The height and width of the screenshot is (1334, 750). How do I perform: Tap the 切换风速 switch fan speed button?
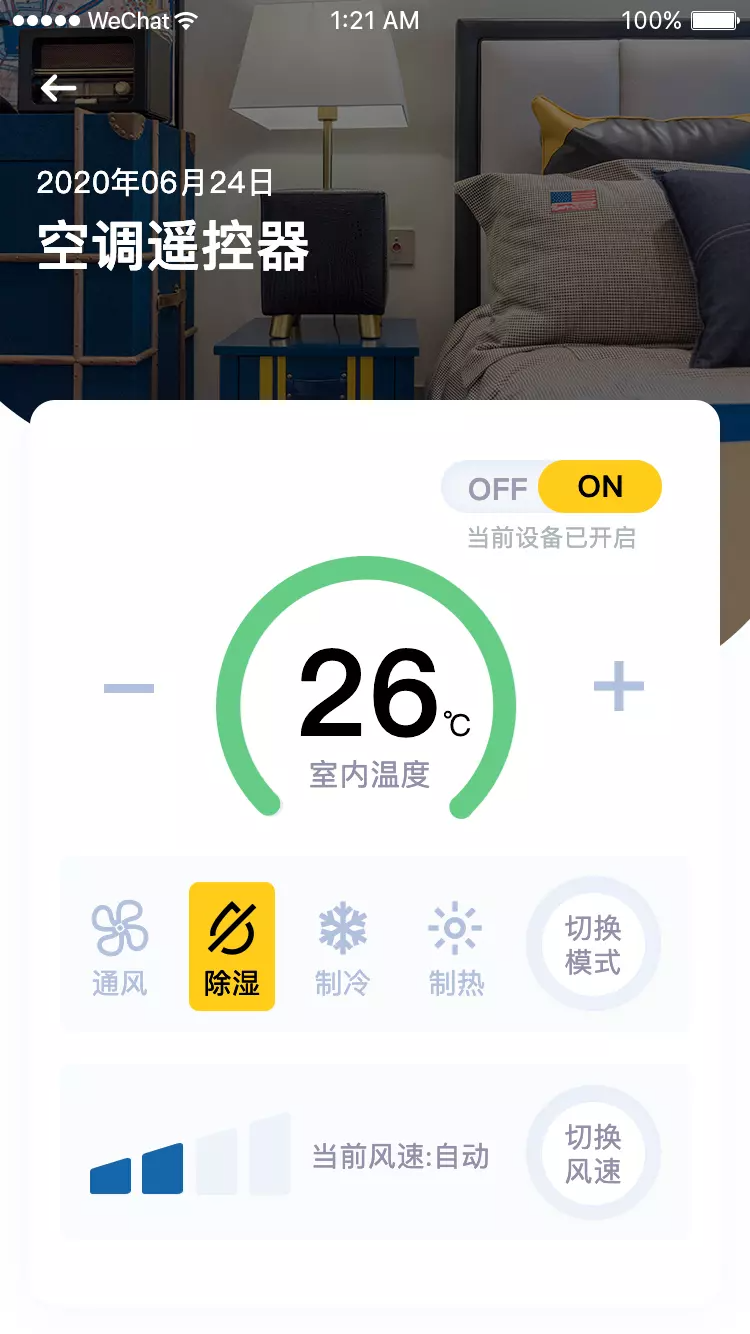pos(593,1153)
